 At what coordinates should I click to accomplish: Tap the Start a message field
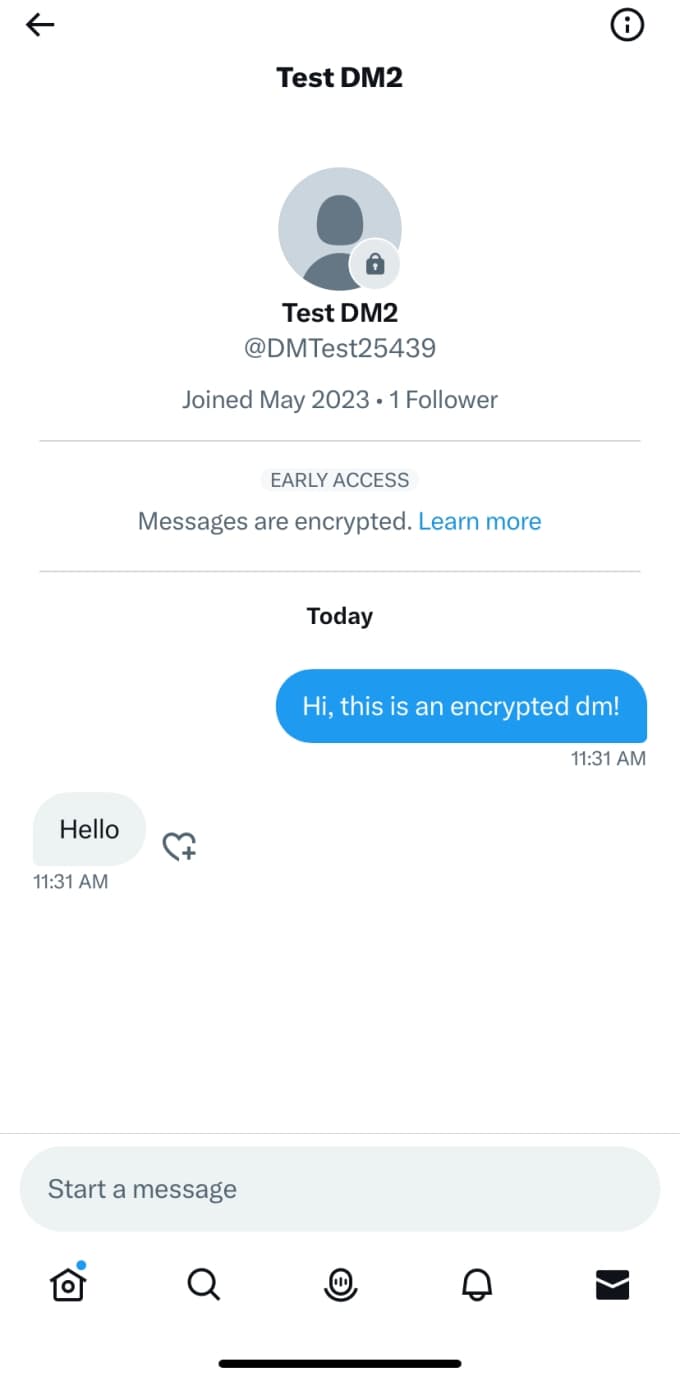pyautogui.click(x=340, y=1189)
